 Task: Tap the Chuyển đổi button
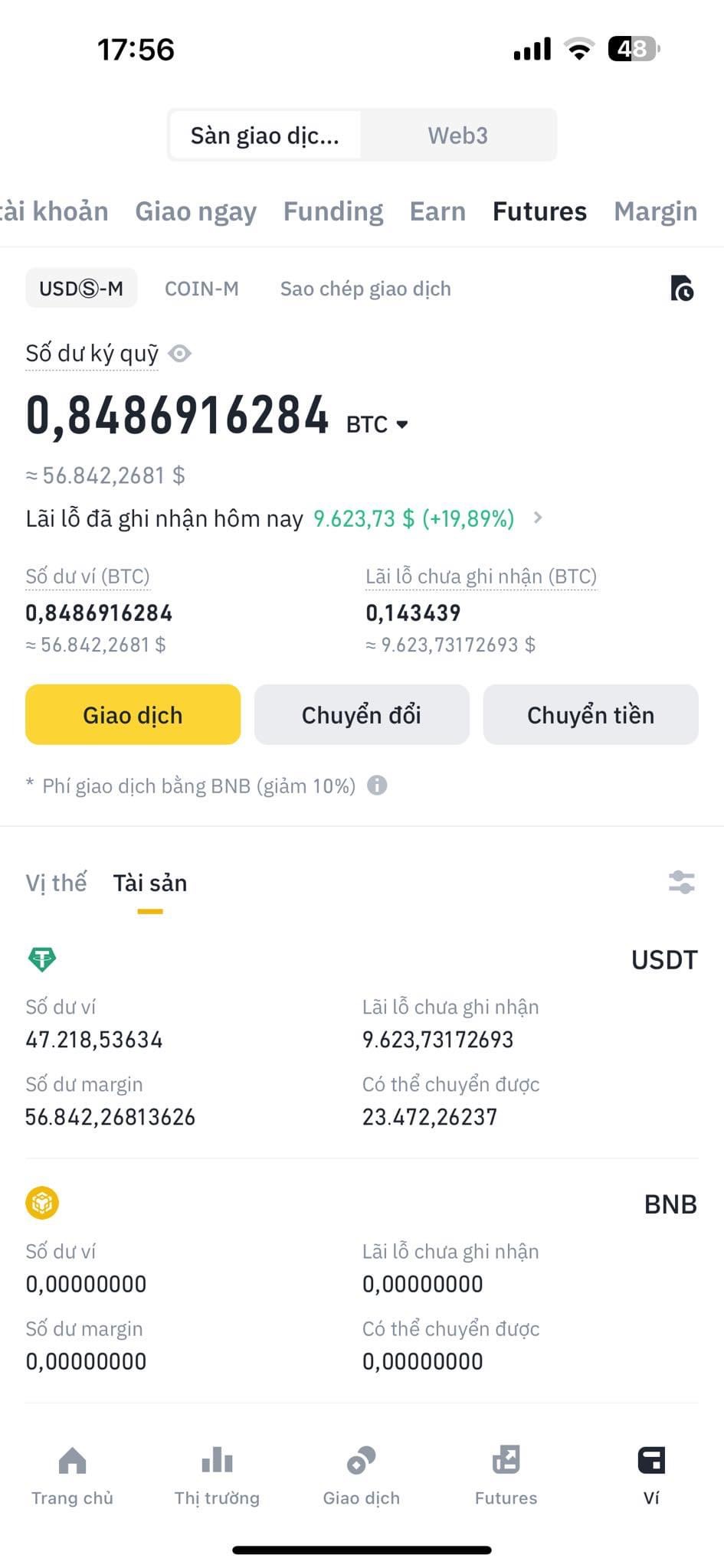(x=362, y=714)
